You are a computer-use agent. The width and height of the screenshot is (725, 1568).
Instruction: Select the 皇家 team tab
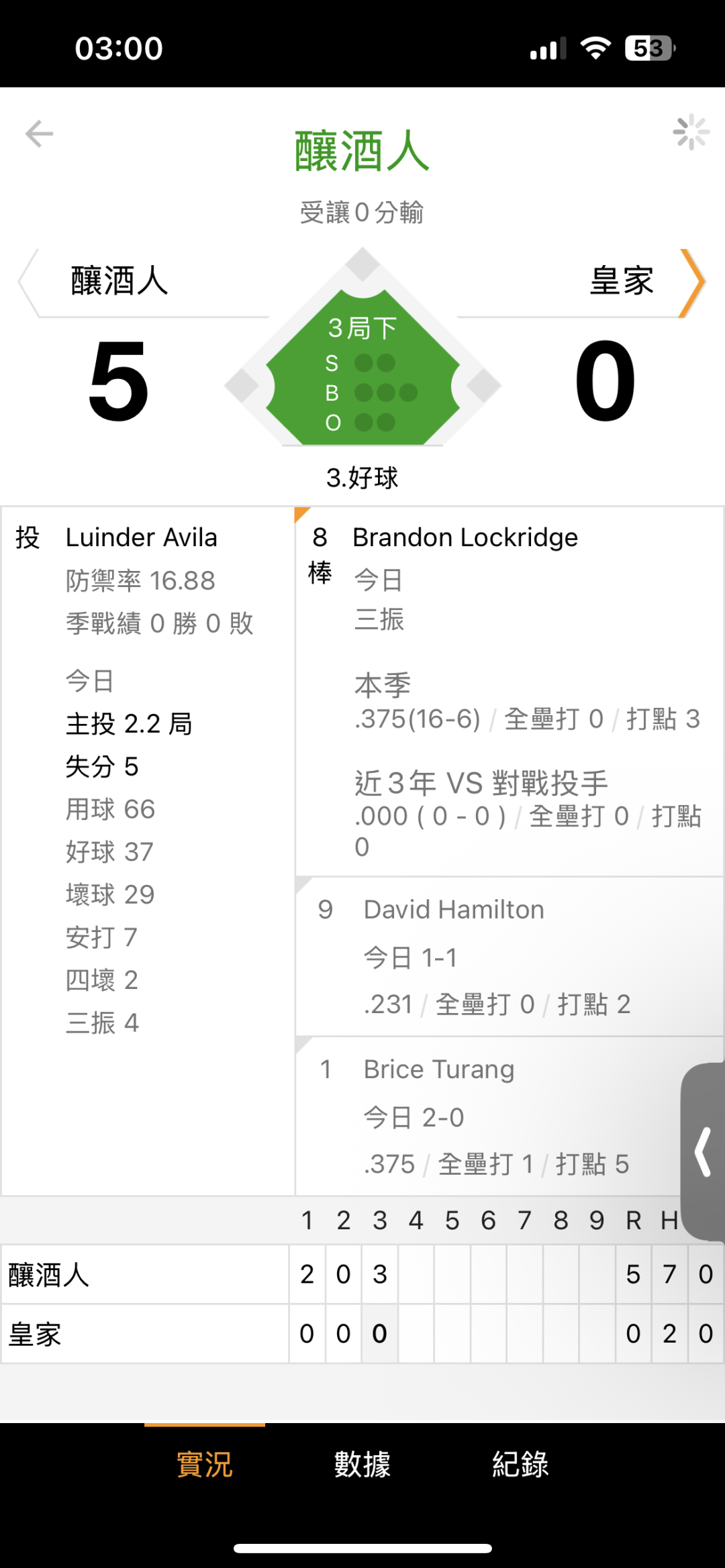pos(621,280)
